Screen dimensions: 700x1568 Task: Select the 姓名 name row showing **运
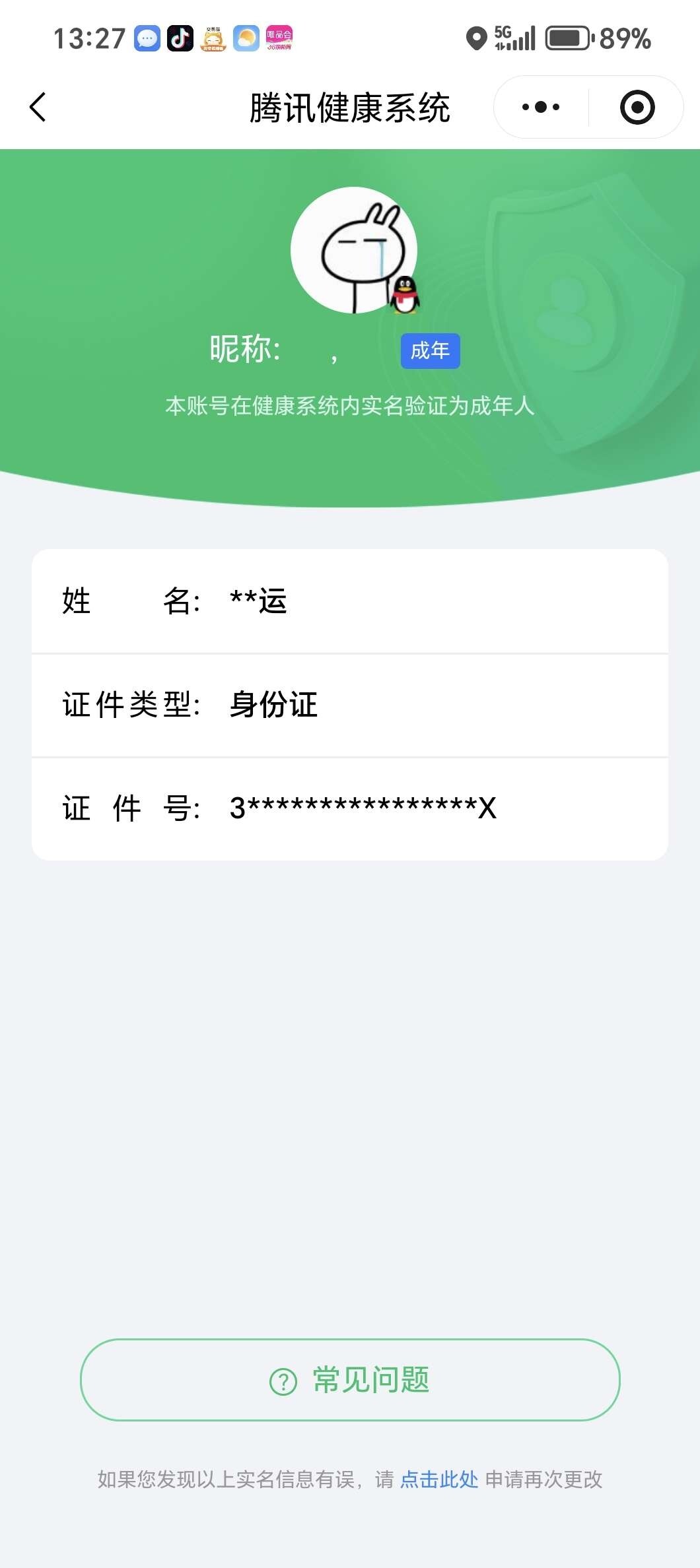click(350, 603)
